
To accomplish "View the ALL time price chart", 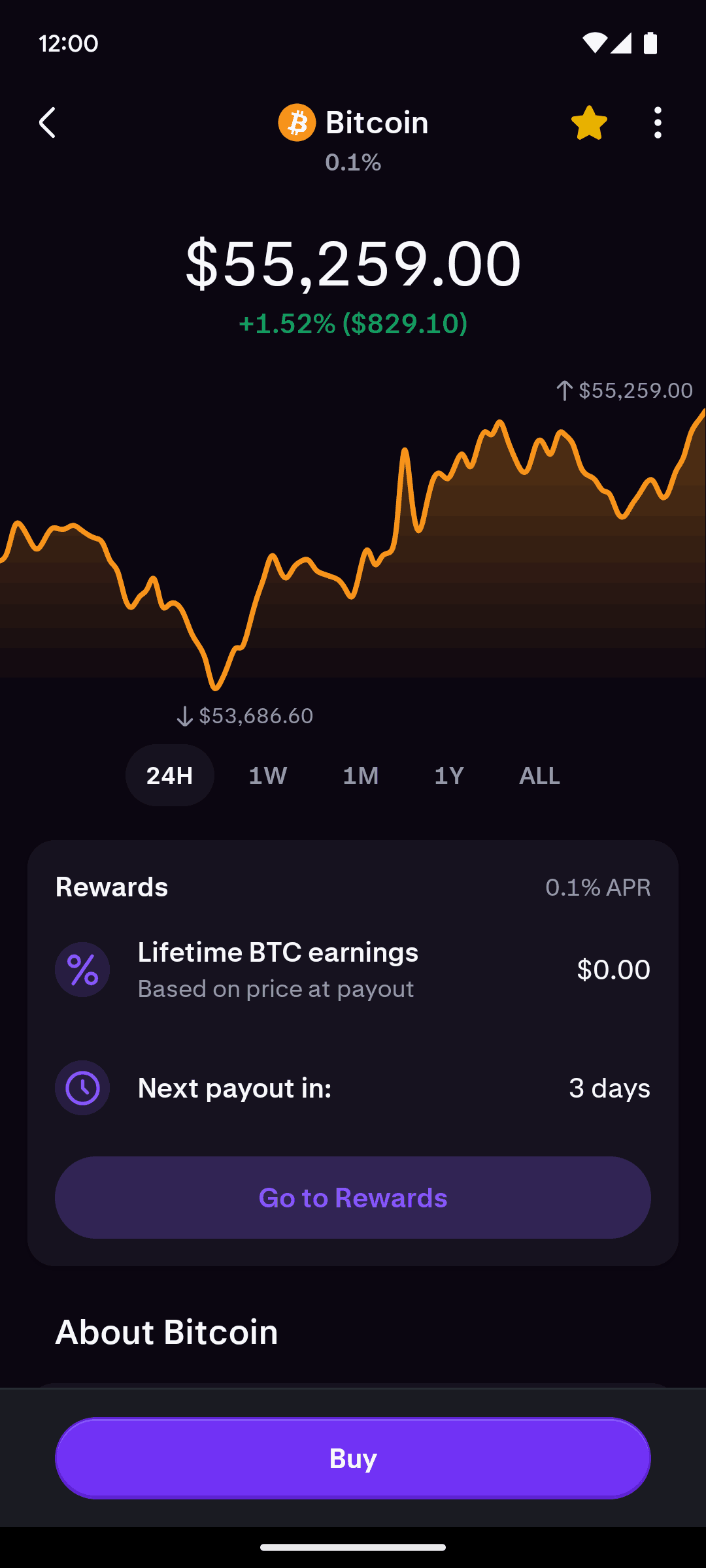I will pos(539,776).
